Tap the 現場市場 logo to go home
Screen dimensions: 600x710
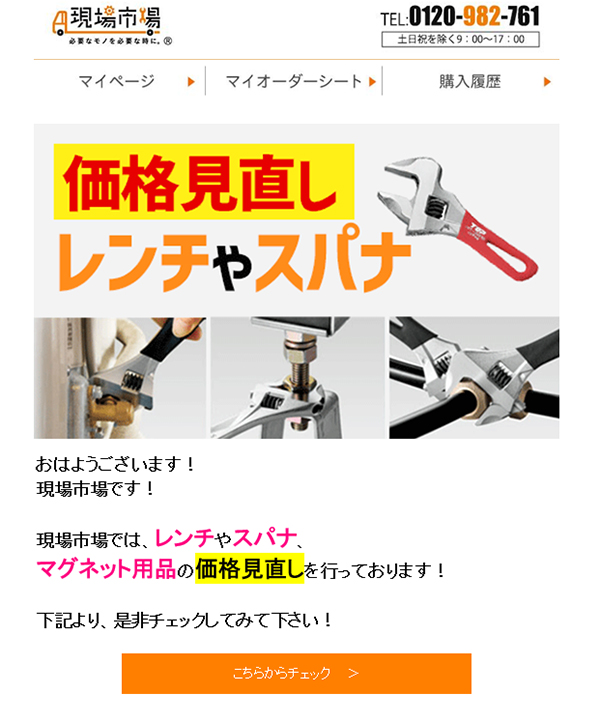(109, 24)
